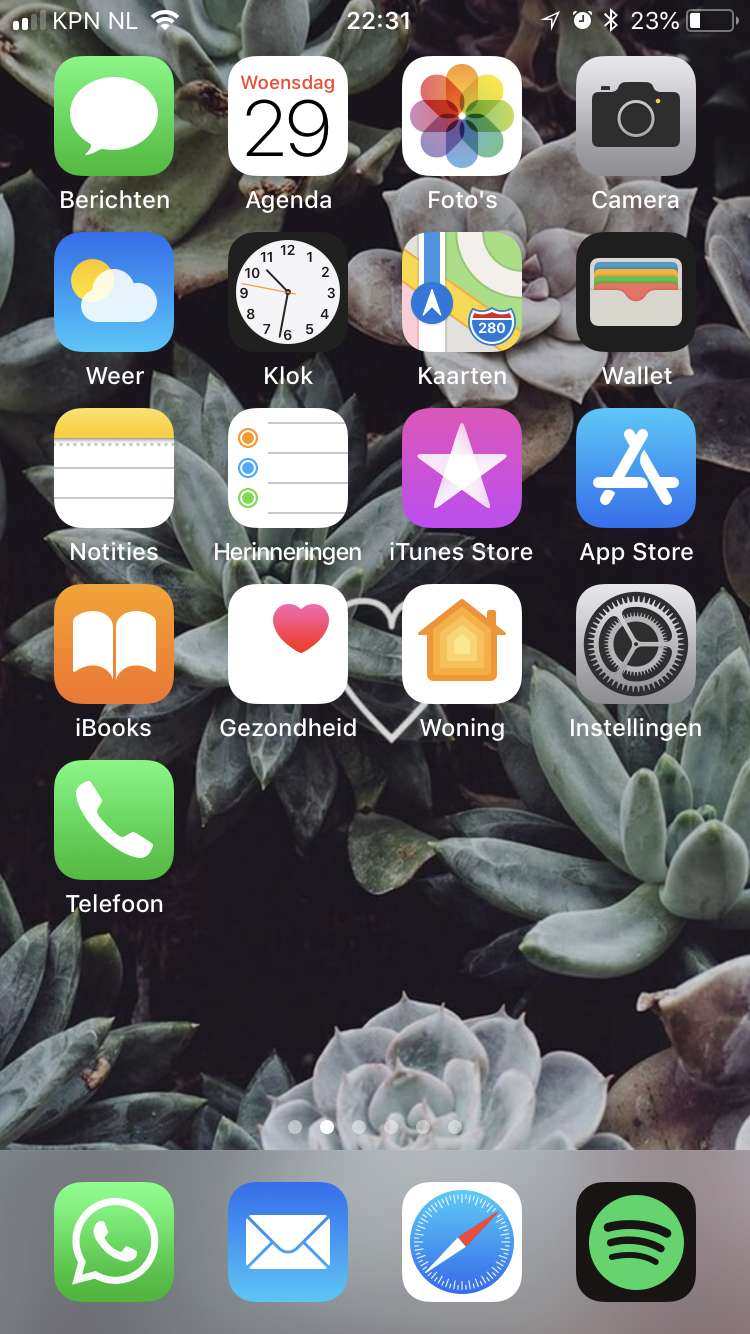This screenshot has width=750, height=1334.
Task: Launch Kaarten maps
Action: pos(462,292)
